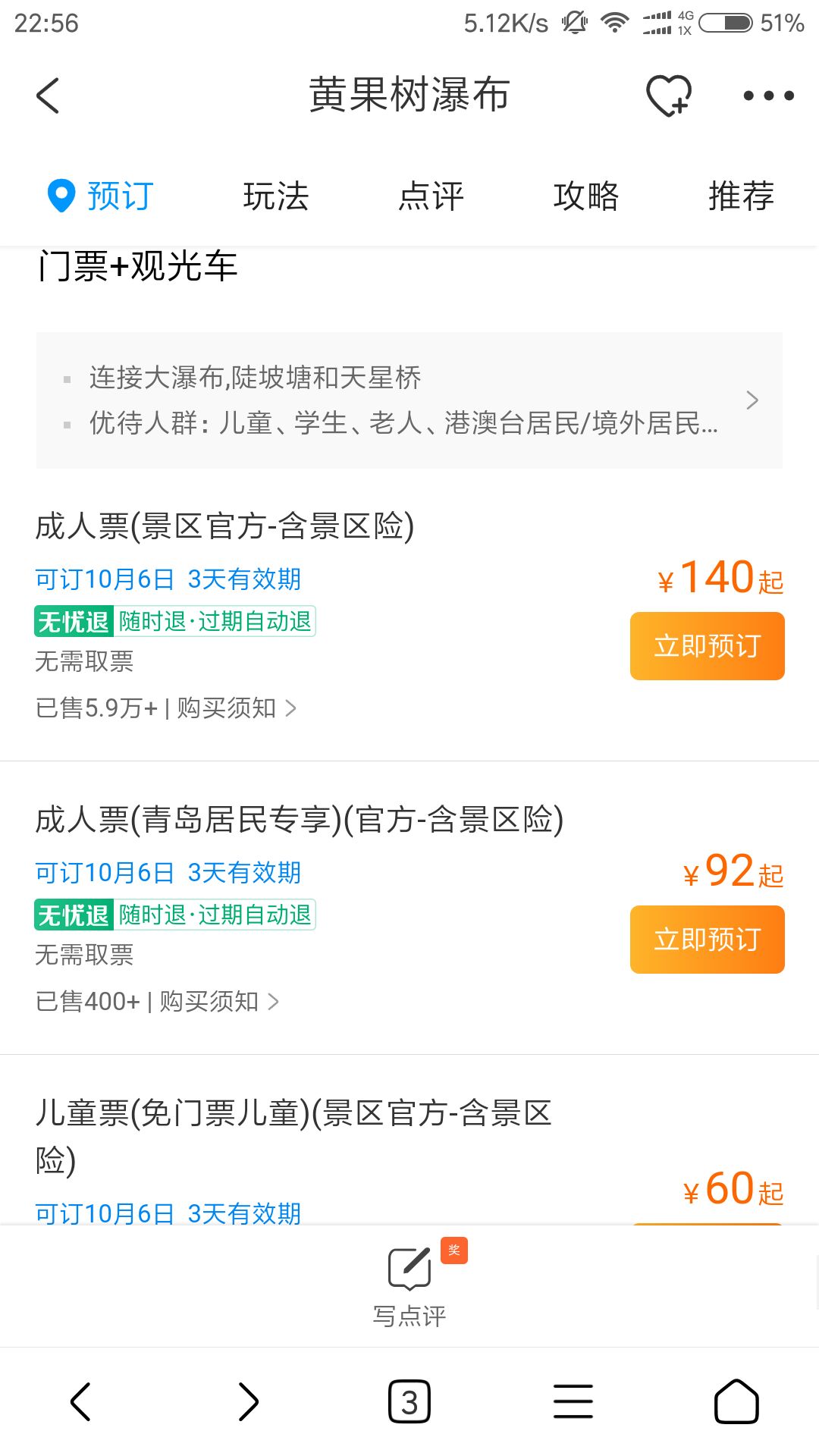View the 推荐 tab
The image size is (819, 1456).
741,196
